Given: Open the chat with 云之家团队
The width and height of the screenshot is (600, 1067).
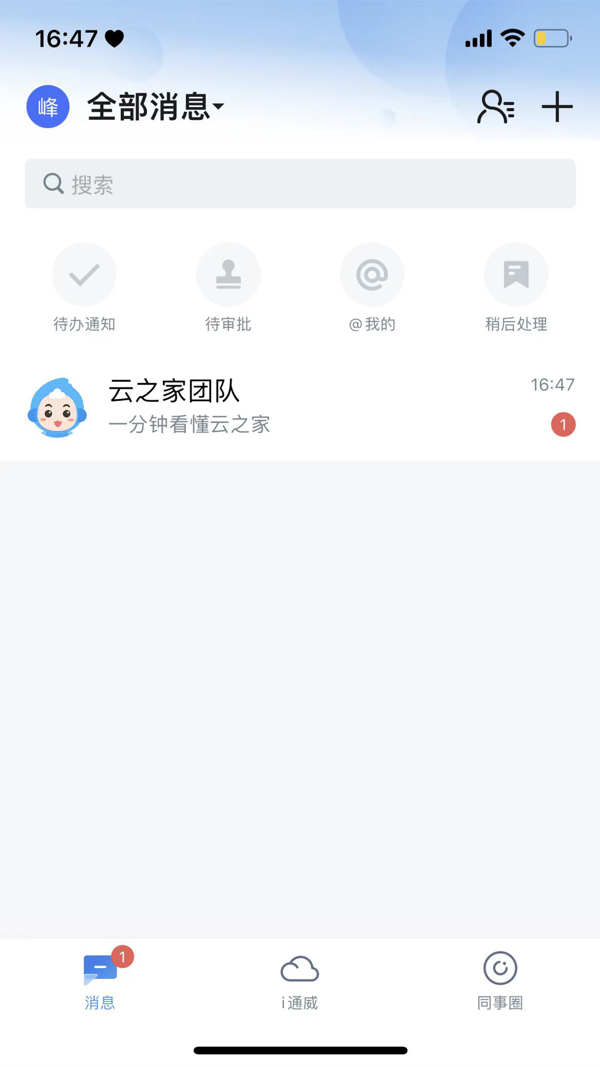Looking at the screenshot, I should [x=300, y=406].
